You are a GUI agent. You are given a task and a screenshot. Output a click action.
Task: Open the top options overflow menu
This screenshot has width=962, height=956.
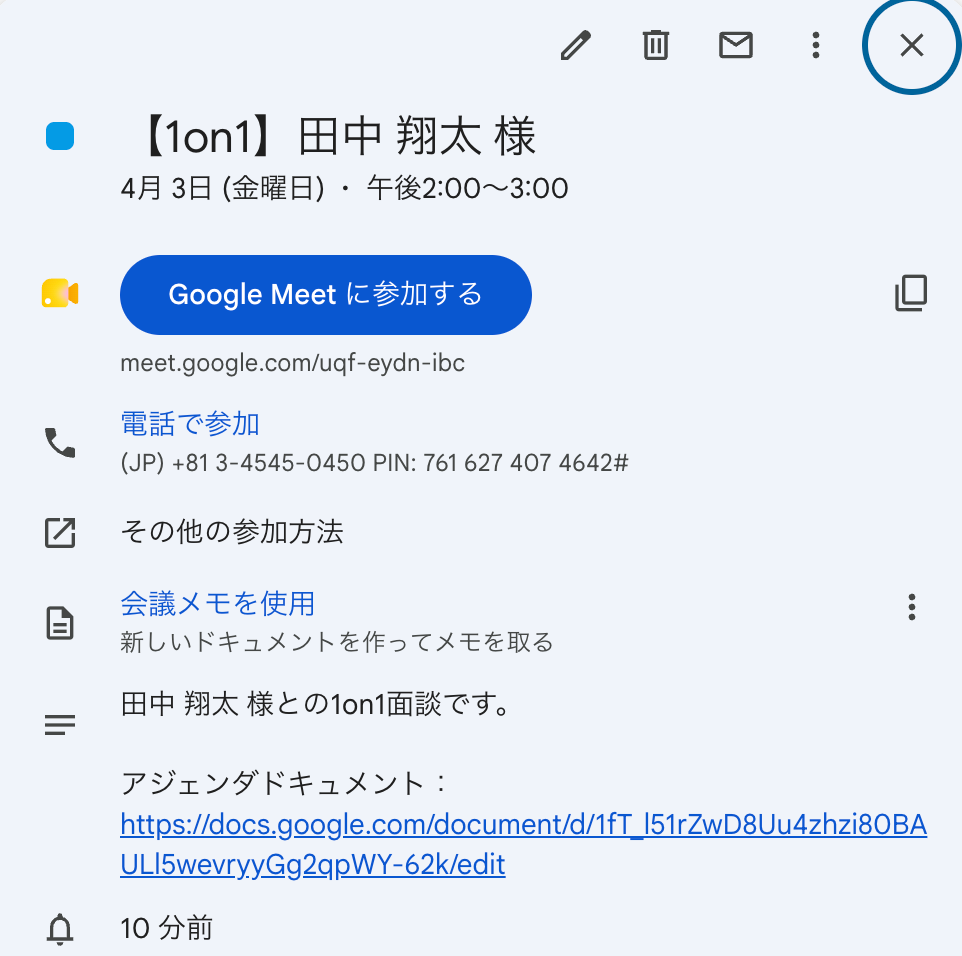click(815, 45)
